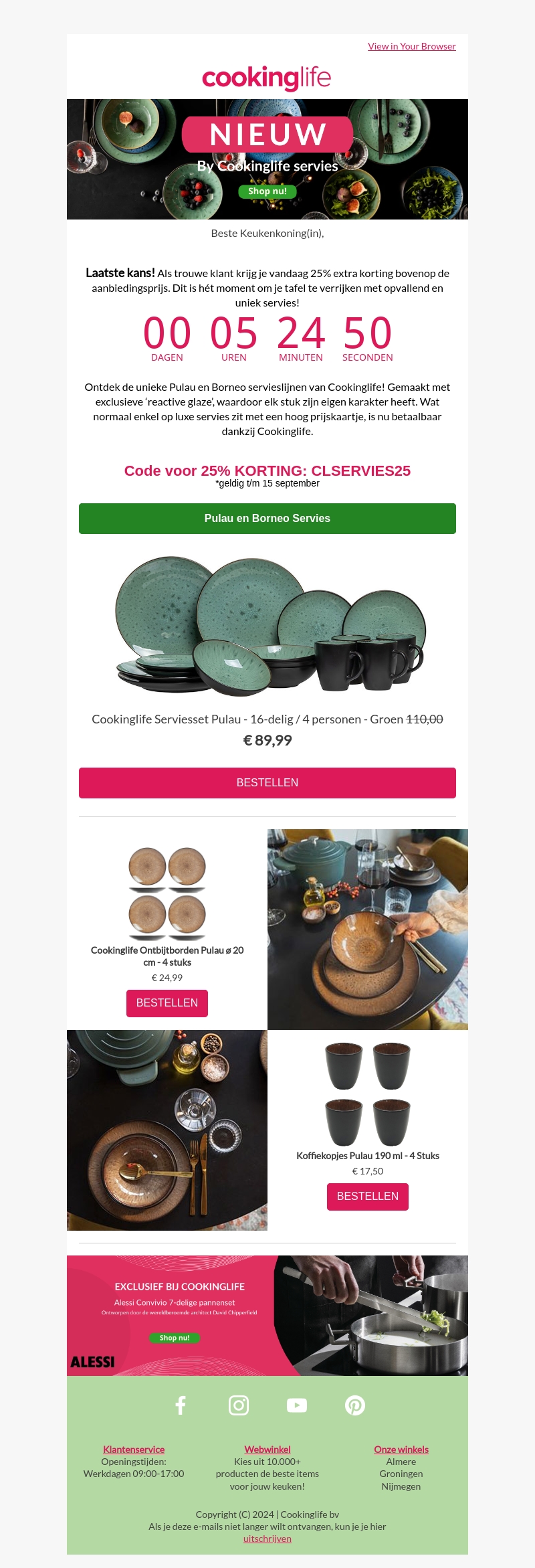Open the YouTube channel

pyautogui.click(x=297, y=1405)
